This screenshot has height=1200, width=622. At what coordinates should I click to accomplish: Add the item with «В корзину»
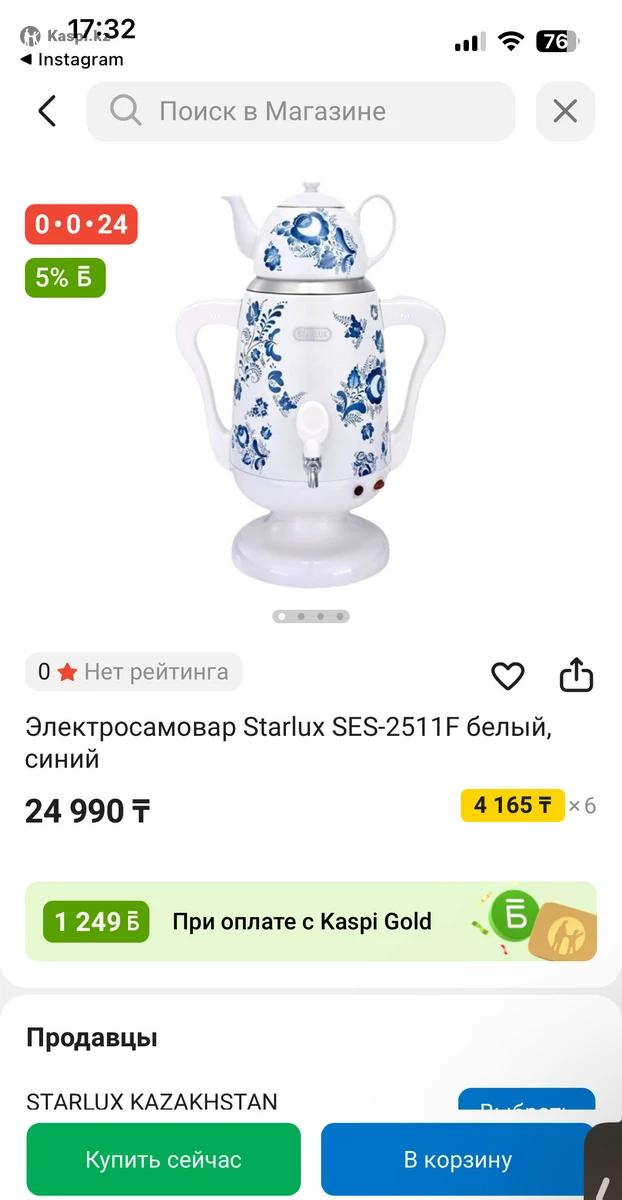pos(457,1160)
